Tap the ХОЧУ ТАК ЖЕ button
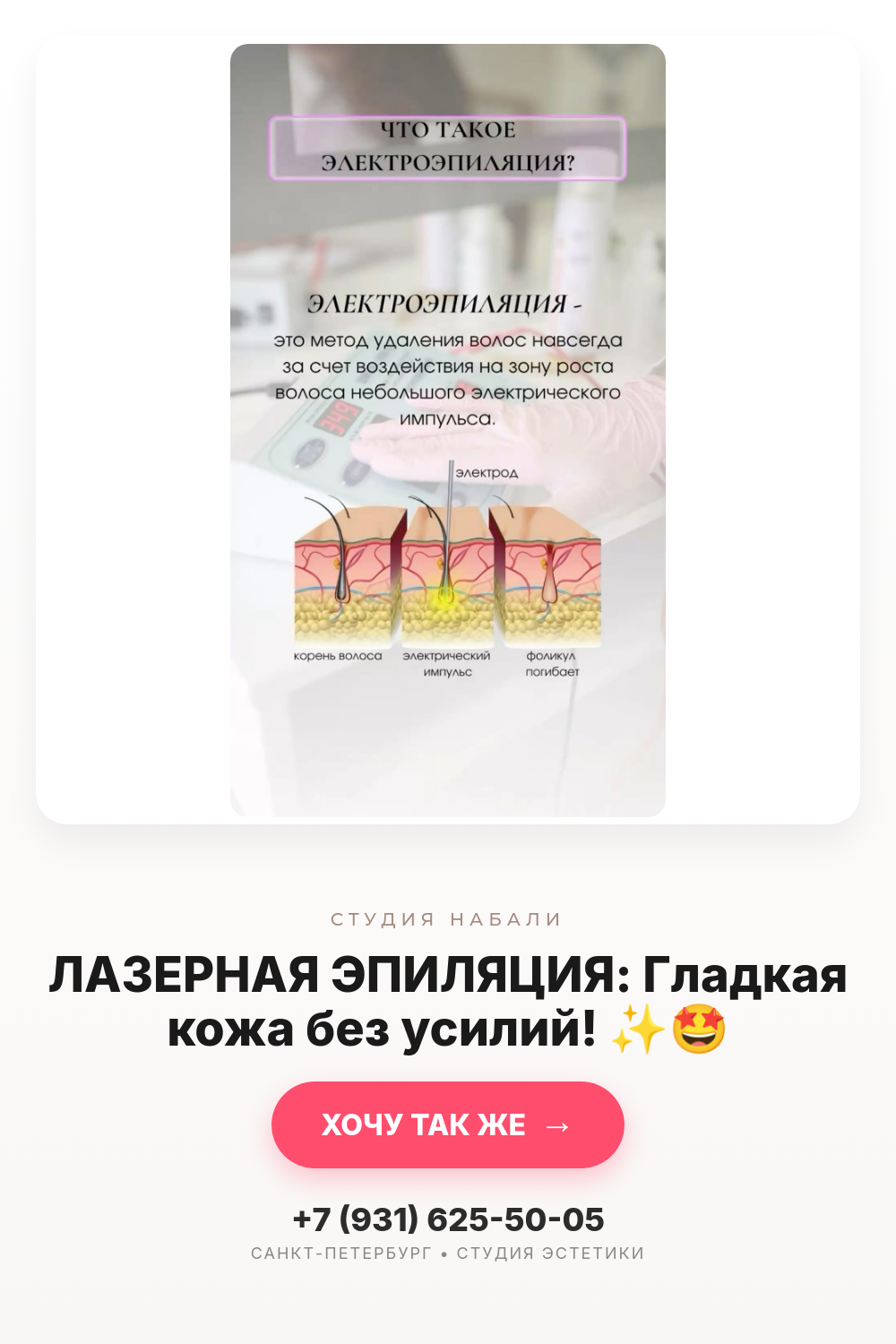Screen dimensions: 896x1344 tap(448, 1124)
